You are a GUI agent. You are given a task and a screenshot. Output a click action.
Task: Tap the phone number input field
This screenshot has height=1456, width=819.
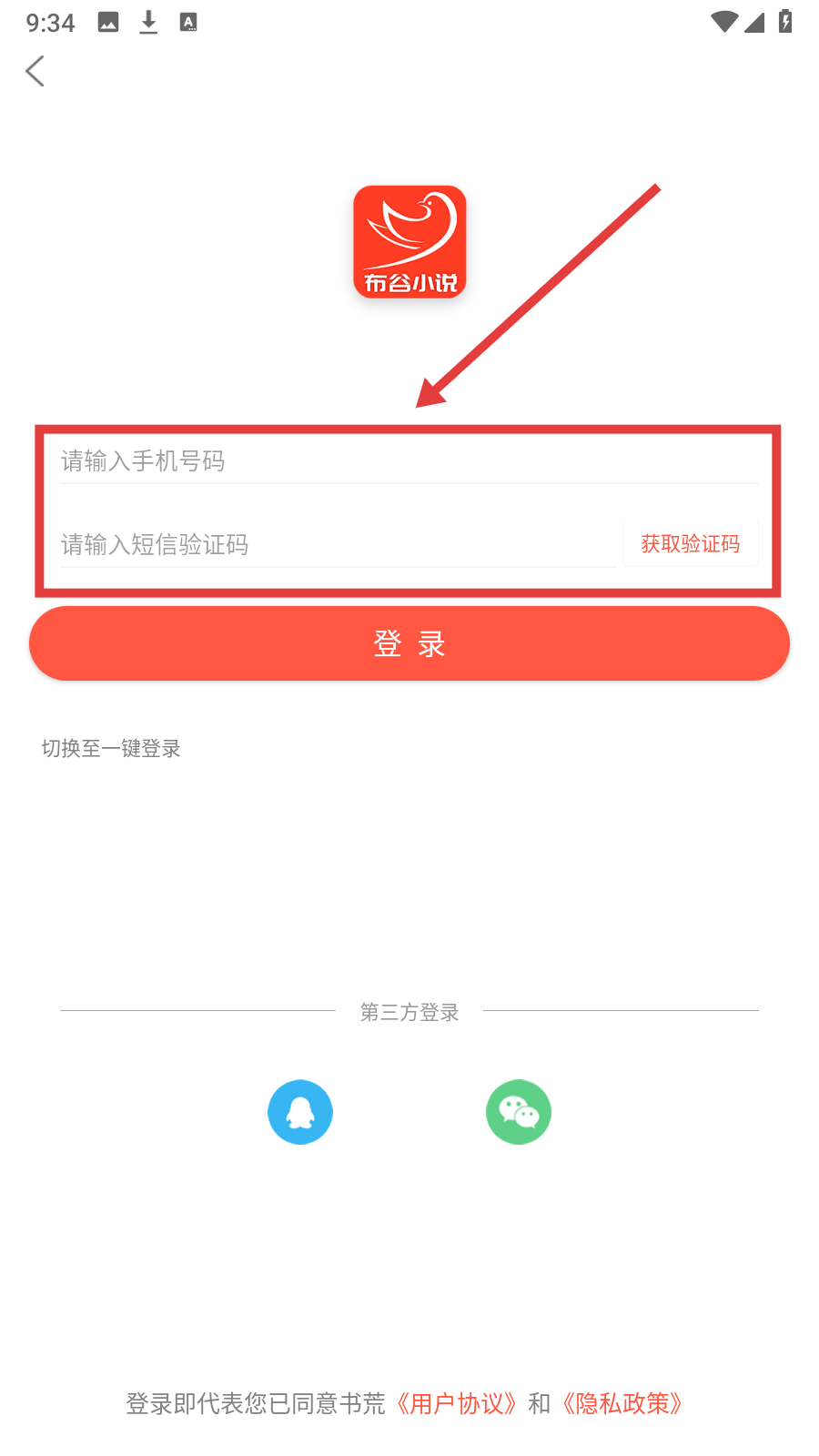pyautogui.click(x=409, y=461)
